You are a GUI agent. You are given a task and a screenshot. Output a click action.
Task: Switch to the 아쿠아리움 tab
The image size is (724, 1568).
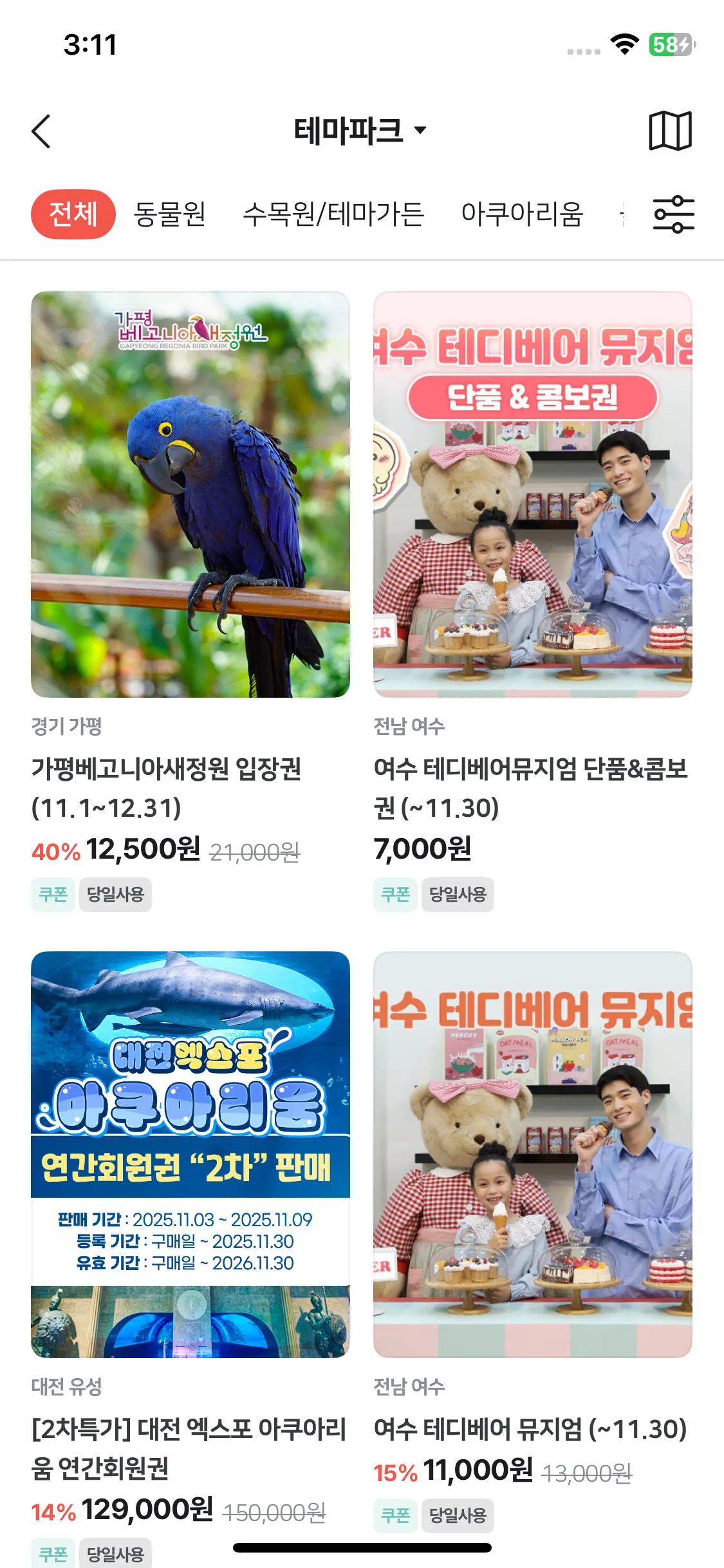(x=521, y=214)
